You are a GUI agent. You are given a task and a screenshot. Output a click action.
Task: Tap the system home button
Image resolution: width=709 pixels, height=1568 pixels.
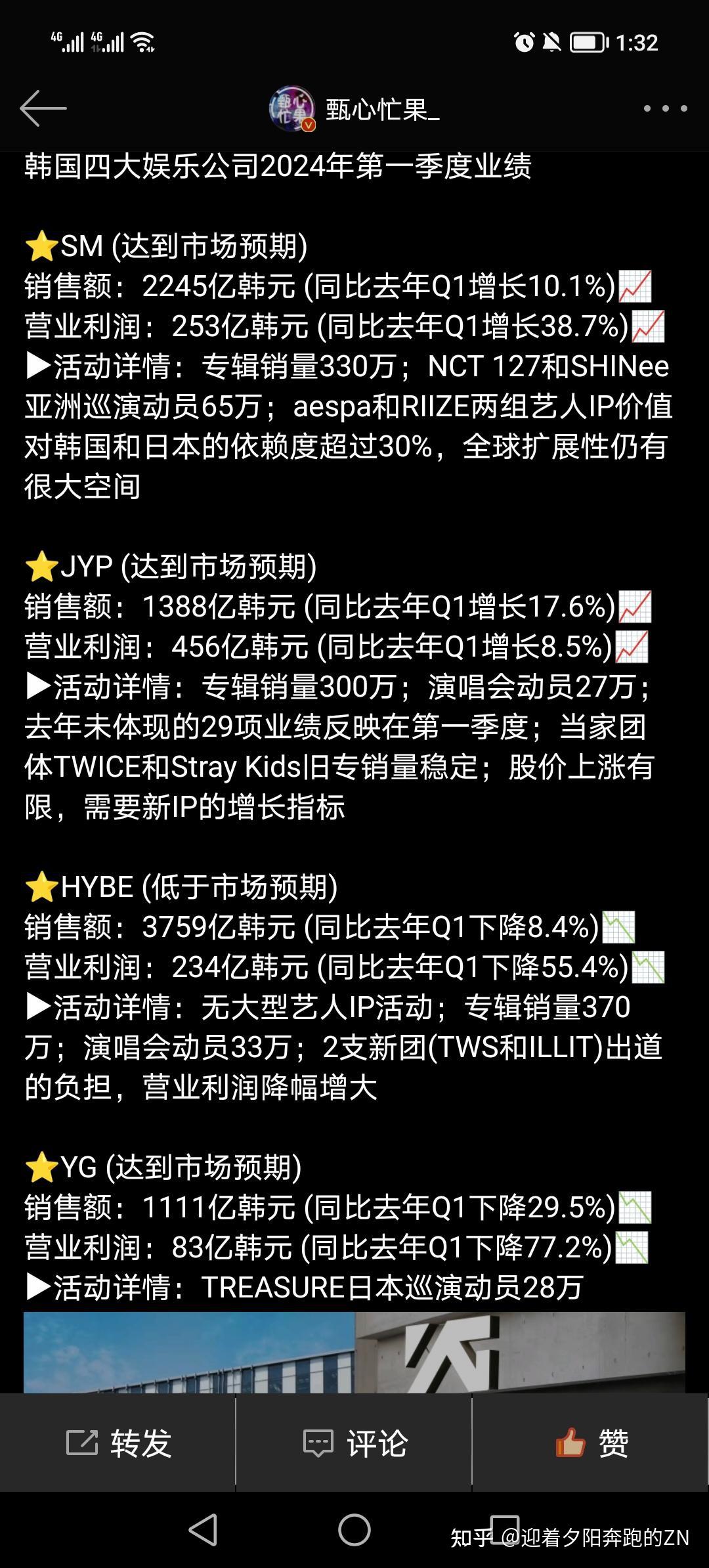coord(354,1531)
